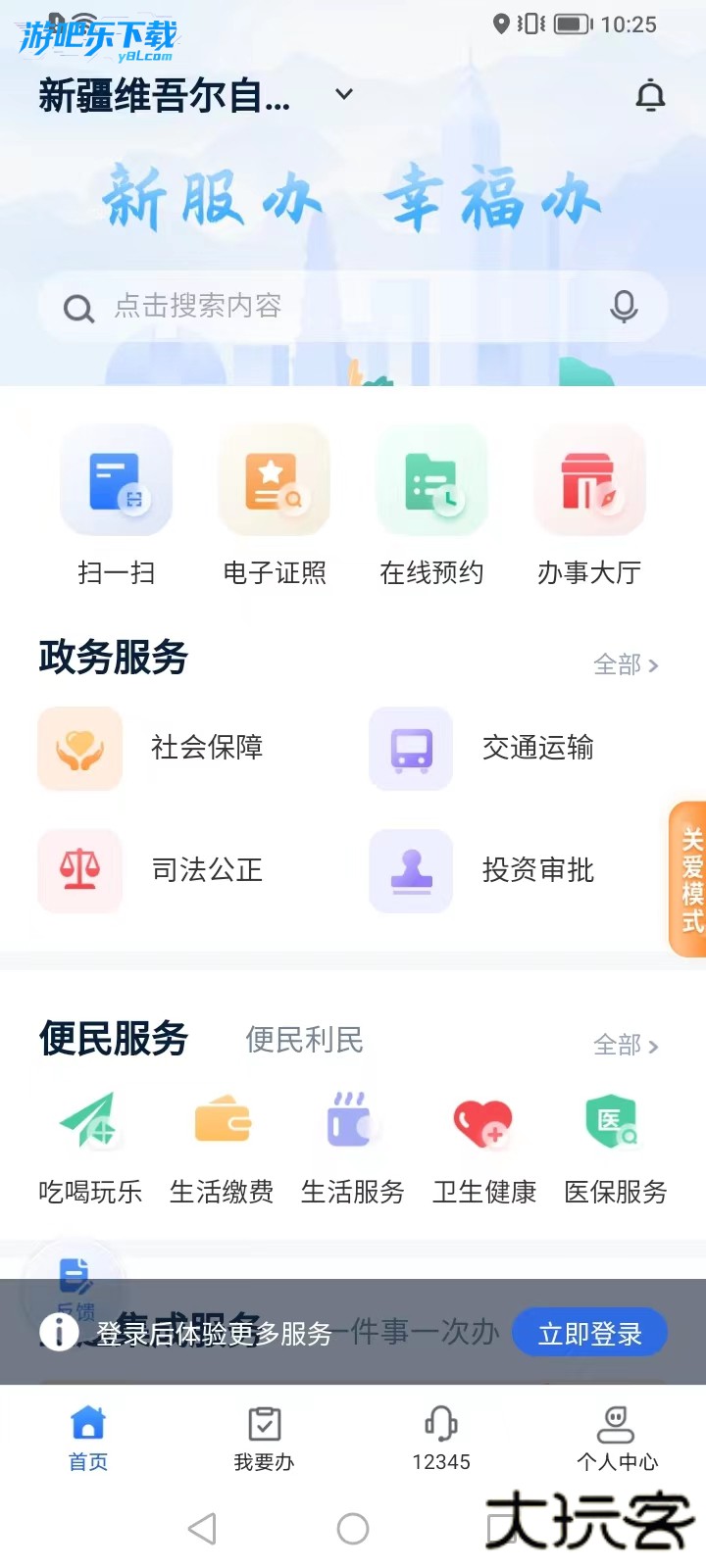This screenshot has height=1568, width=706.
Task: Open the notification bell
Action: coord(650,95)
